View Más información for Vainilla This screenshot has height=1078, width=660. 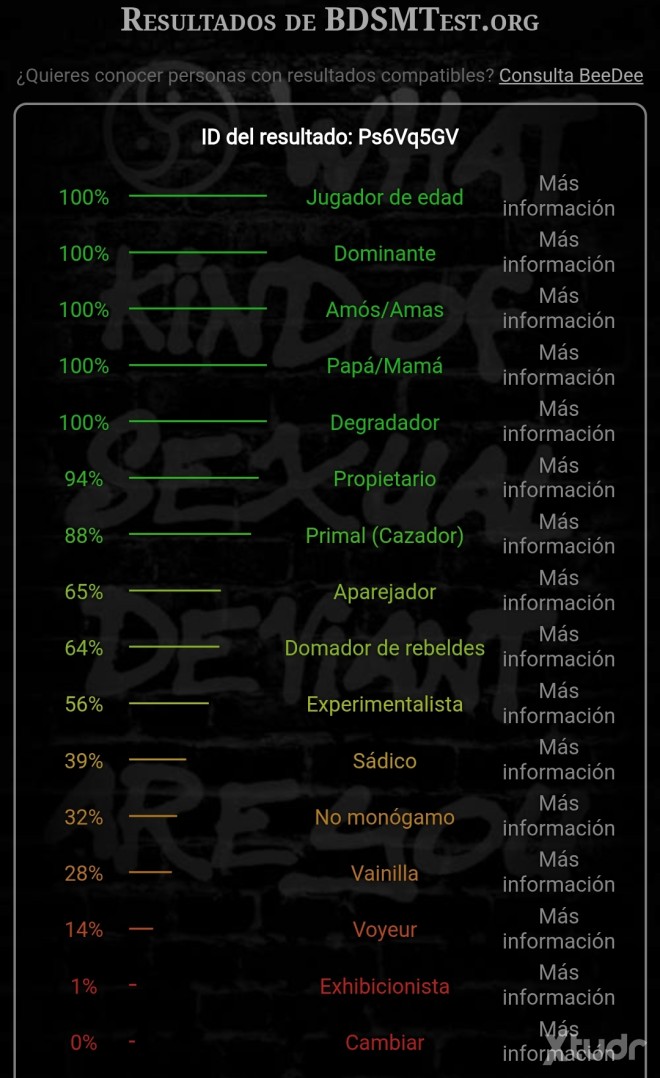[x=558, y=872]
